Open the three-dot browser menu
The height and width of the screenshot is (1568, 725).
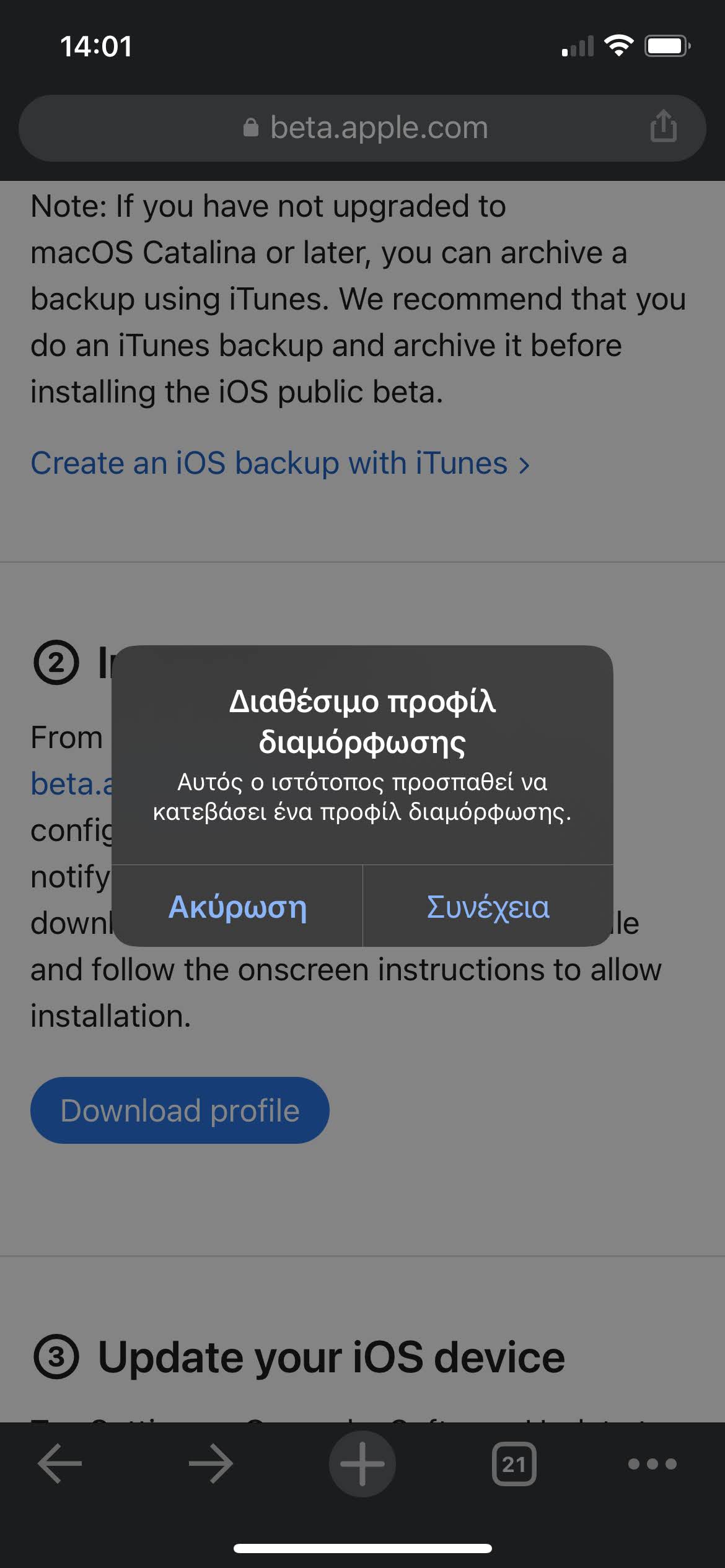652,1464
